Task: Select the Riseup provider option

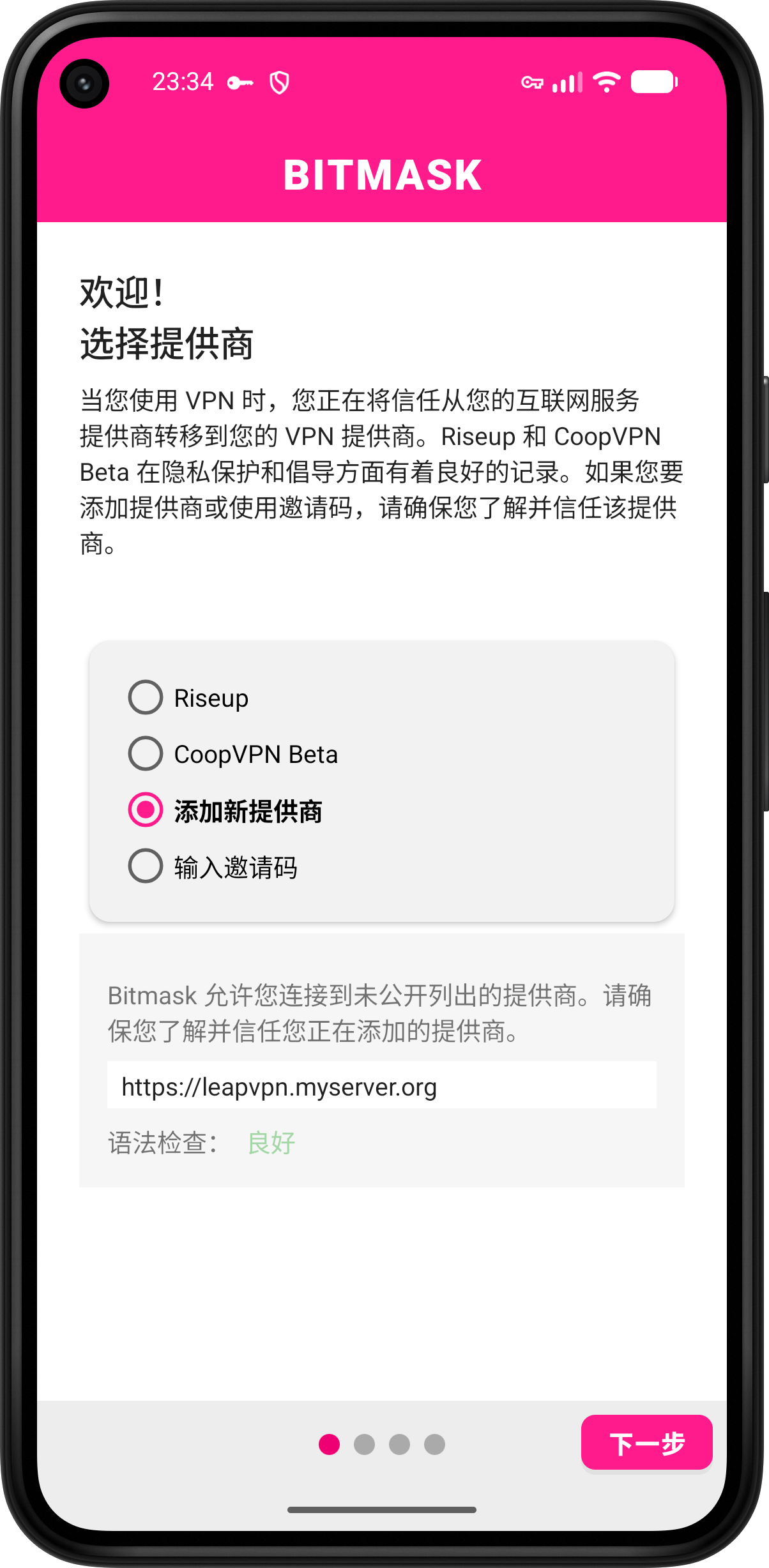Action: (188, 697)
